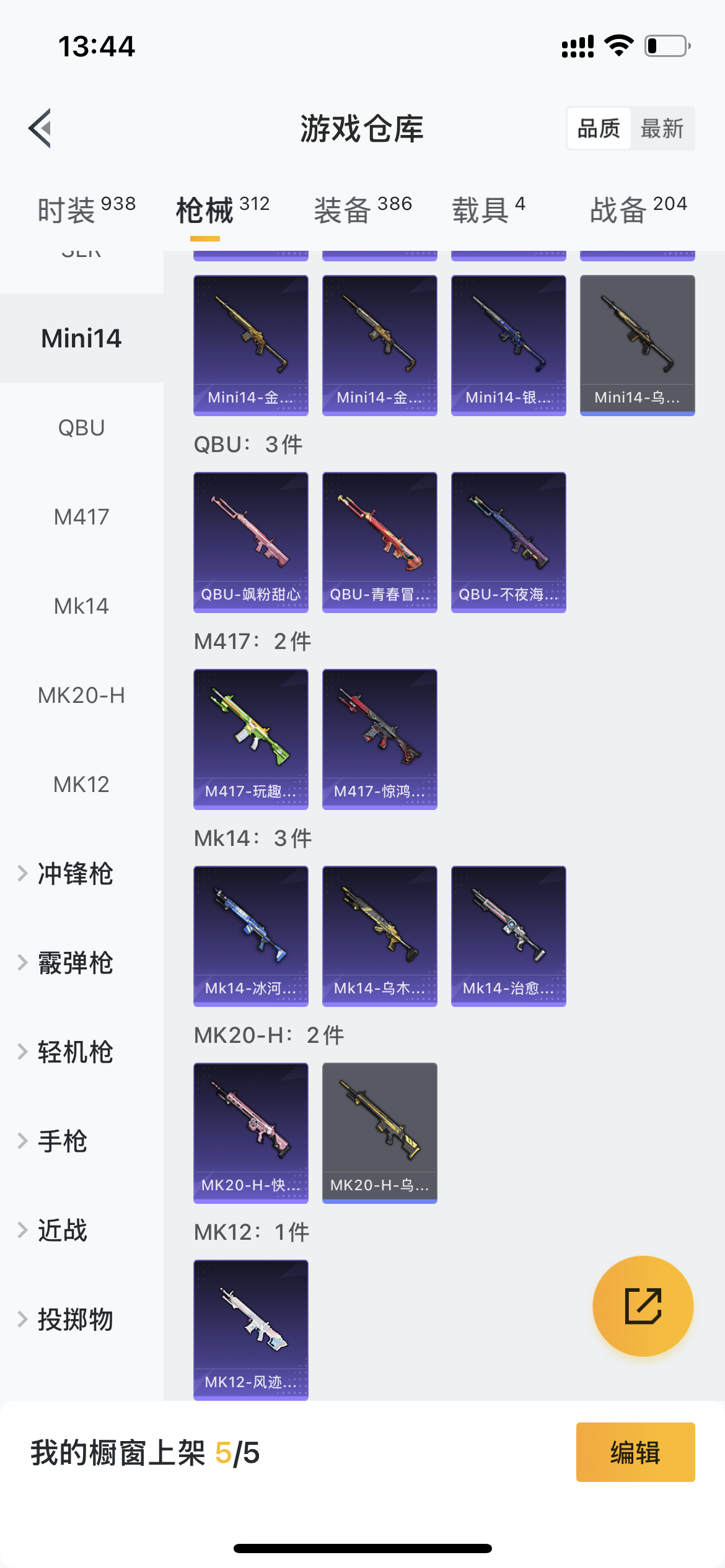Image resolution: width=725 pixels, height=1568 pixels.
Task: Open the 战备 tab
Action: (x=638, y=210)
